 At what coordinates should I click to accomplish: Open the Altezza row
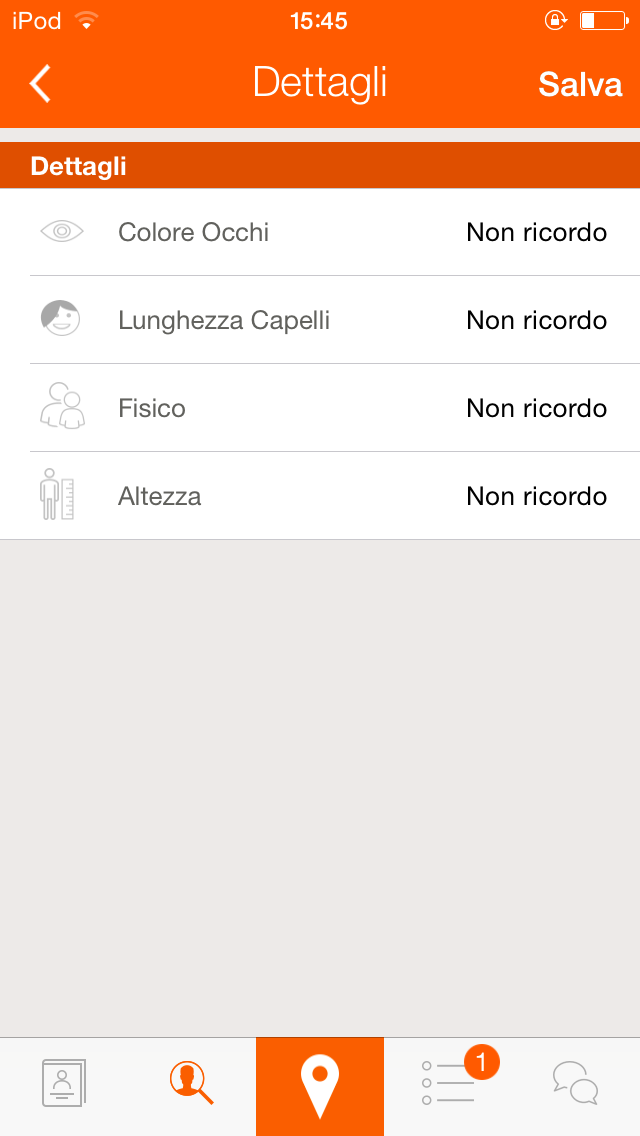[320, 496]
